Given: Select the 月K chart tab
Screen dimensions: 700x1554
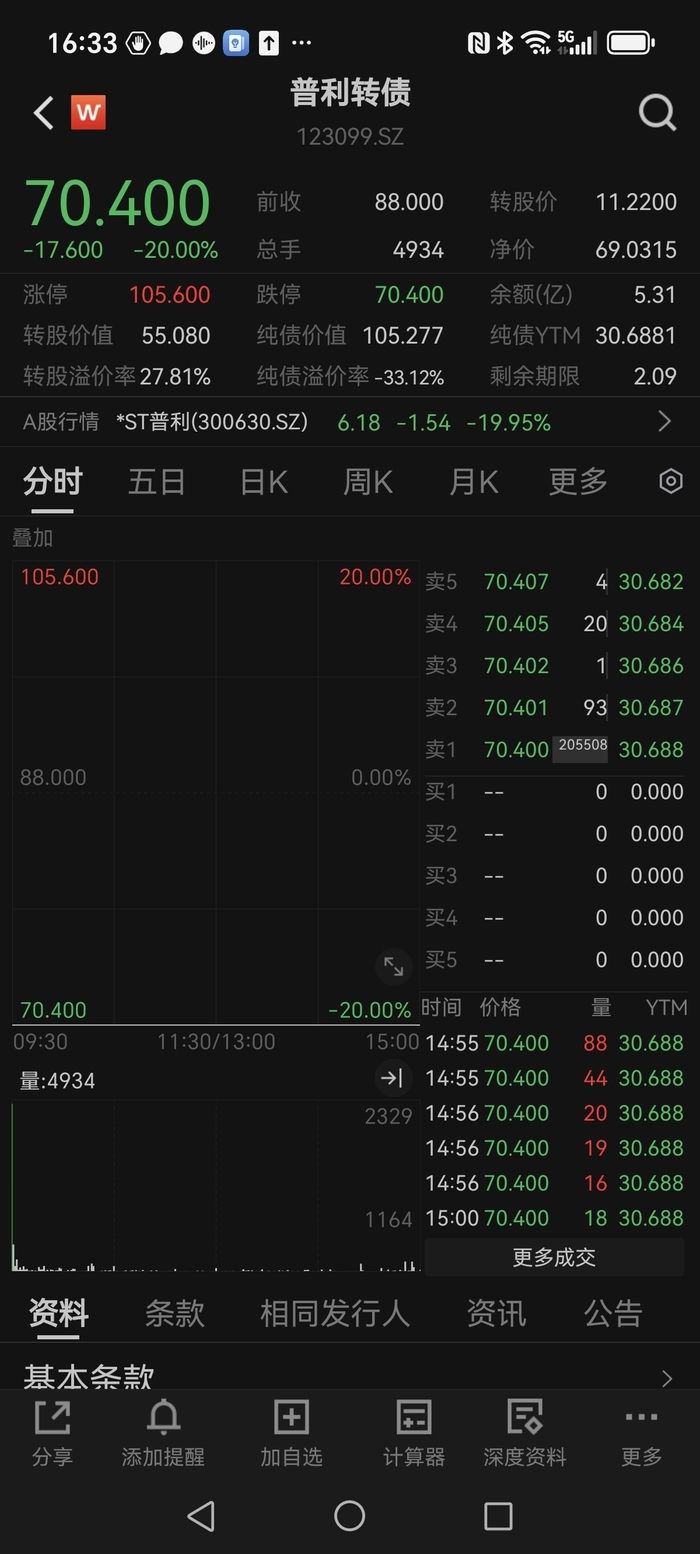Looking at the screenshot, I should tap(474, 482).
